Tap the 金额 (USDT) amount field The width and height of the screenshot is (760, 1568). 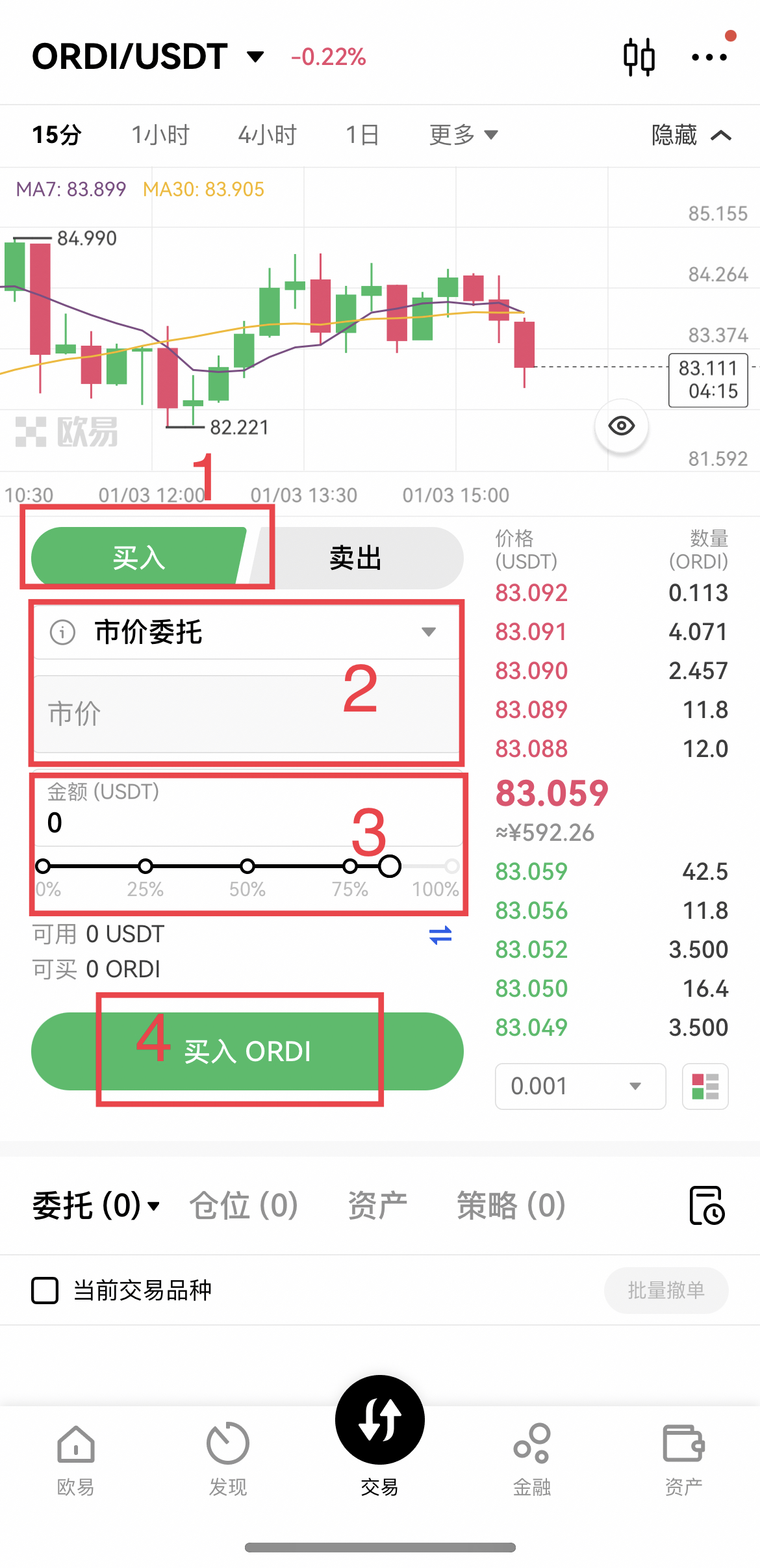247,822
